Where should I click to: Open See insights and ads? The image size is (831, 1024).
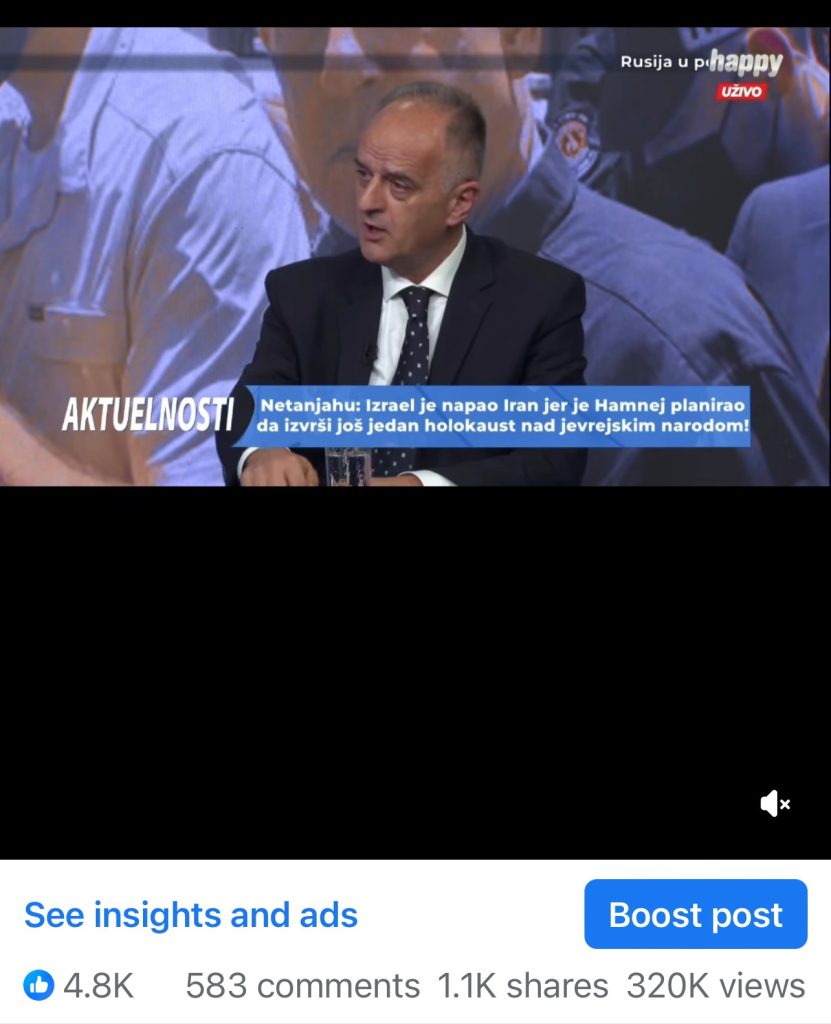pyautogui.click(x=191, y=915)
